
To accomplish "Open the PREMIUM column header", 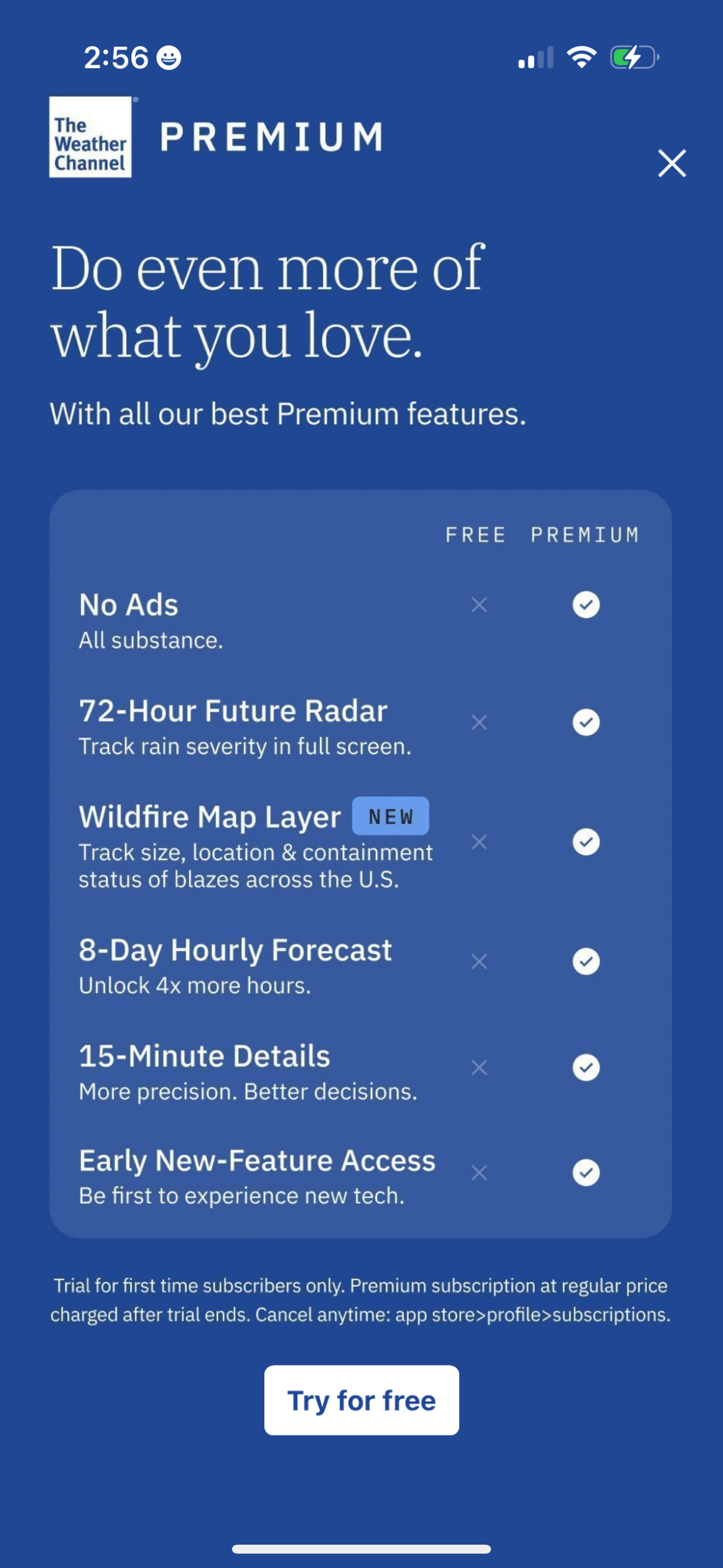I will (x=584, y=534).
